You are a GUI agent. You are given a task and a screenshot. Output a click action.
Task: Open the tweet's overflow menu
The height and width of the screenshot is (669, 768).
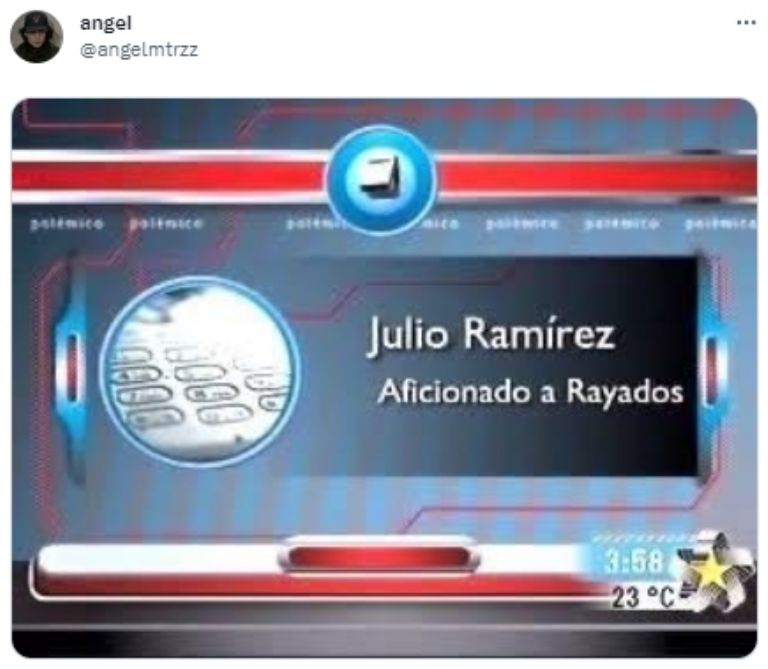click(745, 23)
